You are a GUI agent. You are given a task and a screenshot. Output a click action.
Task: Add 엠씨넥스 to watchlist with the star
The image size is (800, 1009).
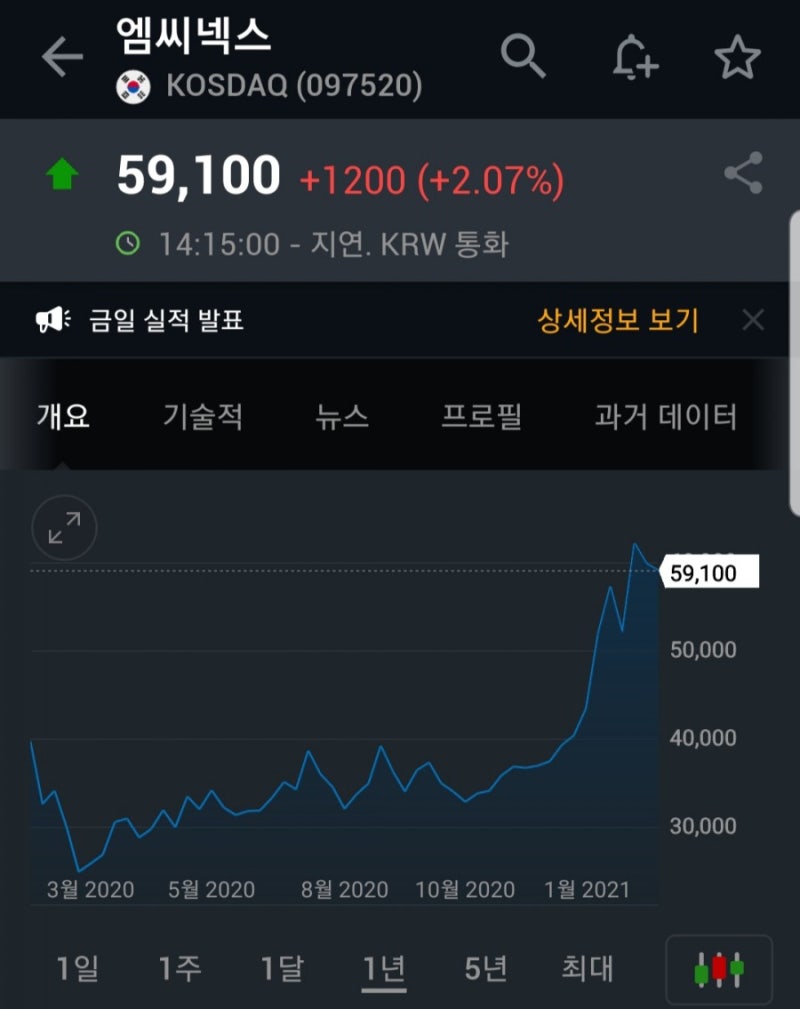pyautogui.click(x=738, y=58)
